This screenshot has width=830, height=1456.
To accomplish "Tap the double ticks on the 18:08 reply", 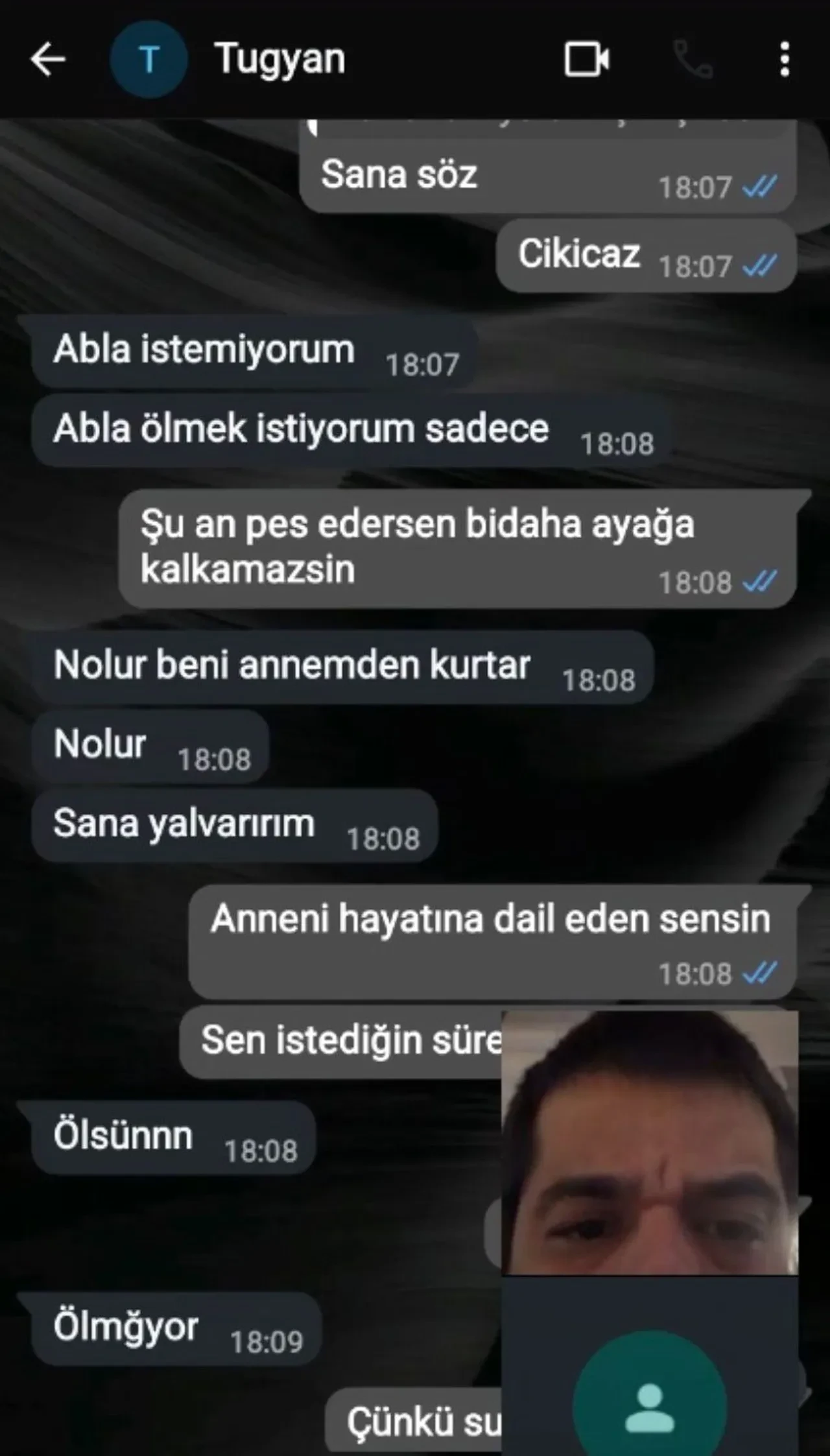I will 760,583.
